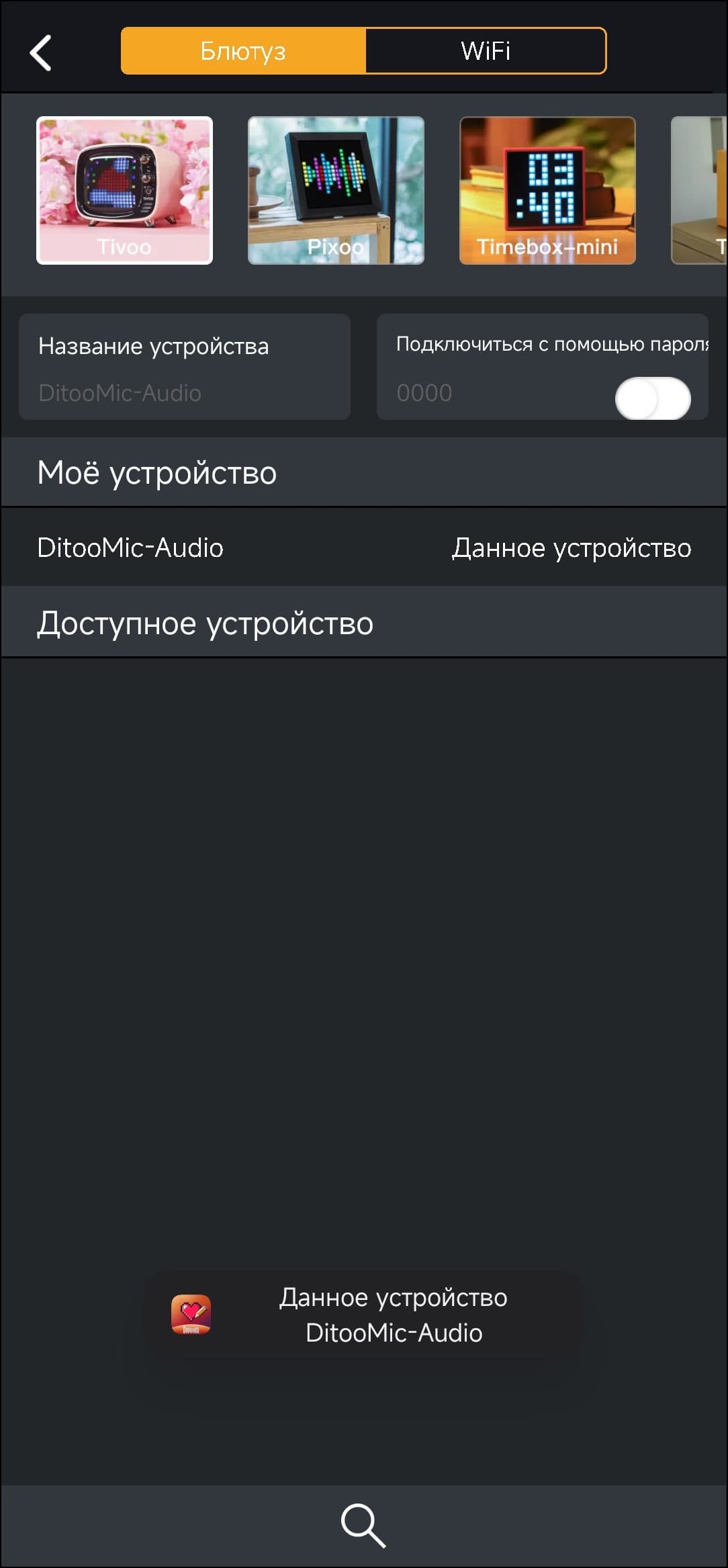Switch to the WiFi tab

486,51
